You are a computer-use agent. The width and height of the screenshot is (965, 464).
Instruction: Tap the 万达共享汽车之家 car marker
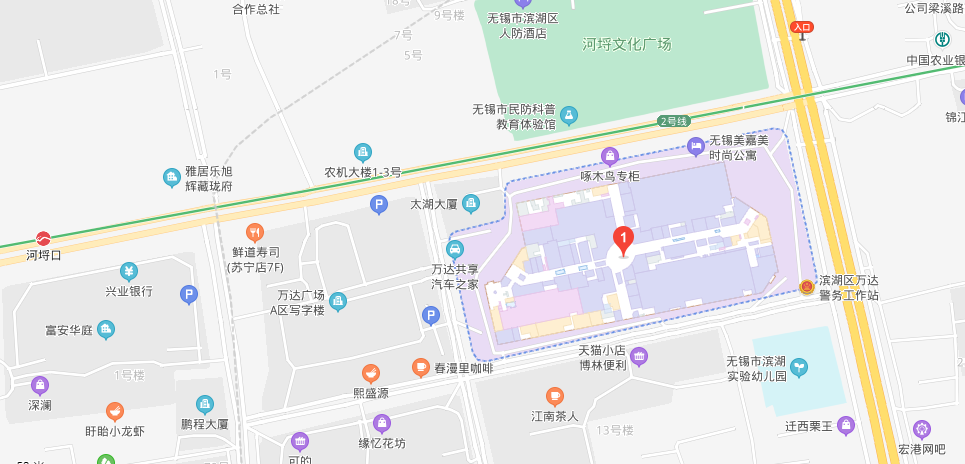pyautogui.click(x=455, y=249)
